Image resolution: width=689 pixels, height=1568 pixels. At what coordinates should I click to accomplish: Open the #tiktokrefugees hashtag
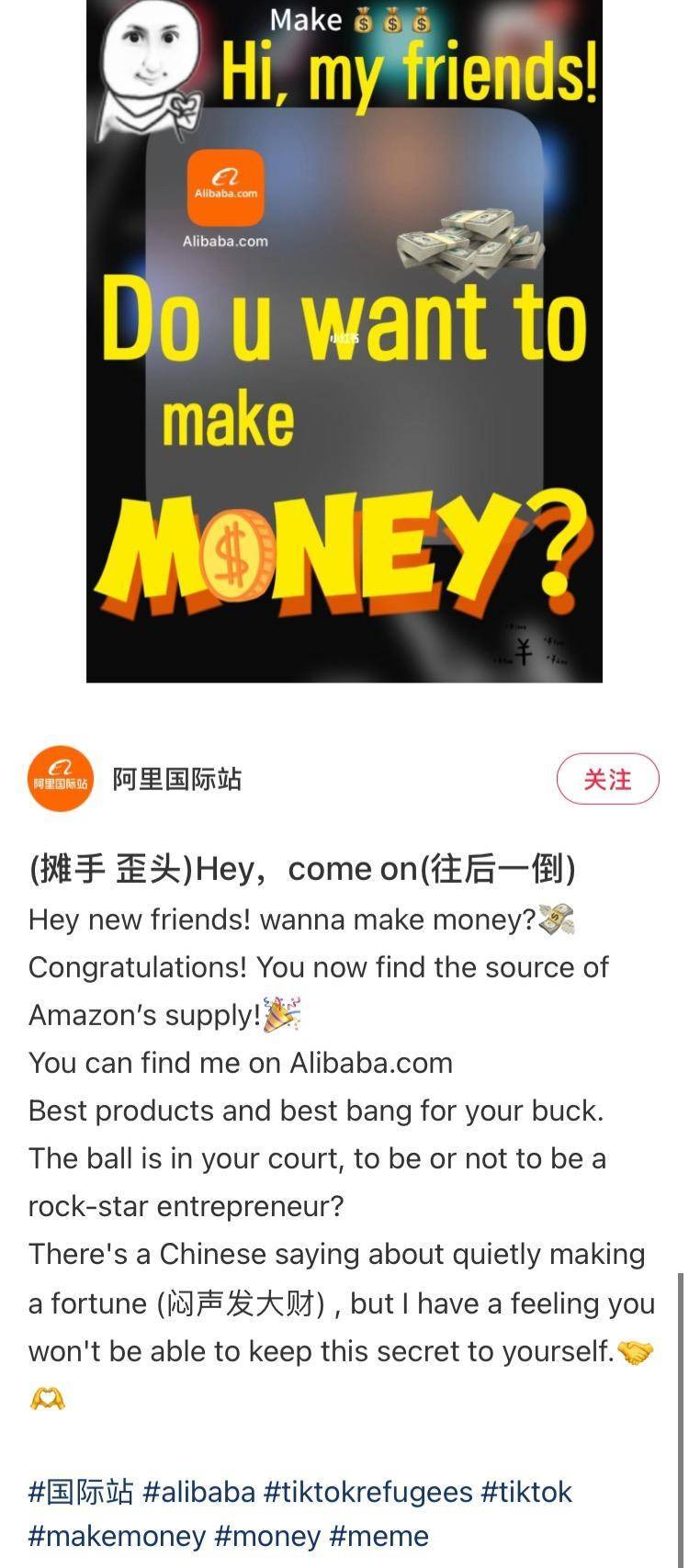[367, 1492]
